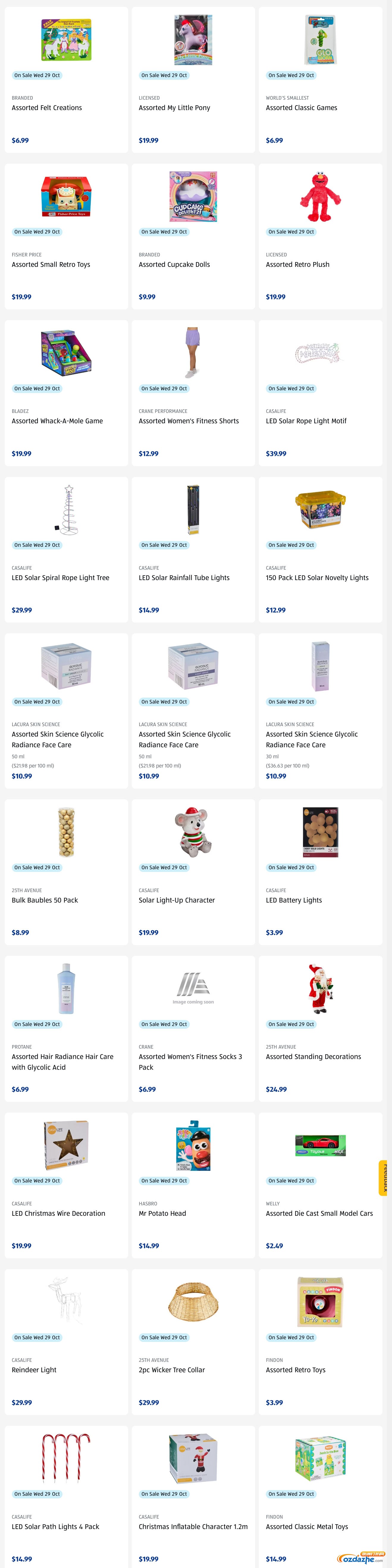Select LED Solar Spiral Rope Light Tree
The width and height of the screenshot is (392, 1568).
tap(60, 578)
